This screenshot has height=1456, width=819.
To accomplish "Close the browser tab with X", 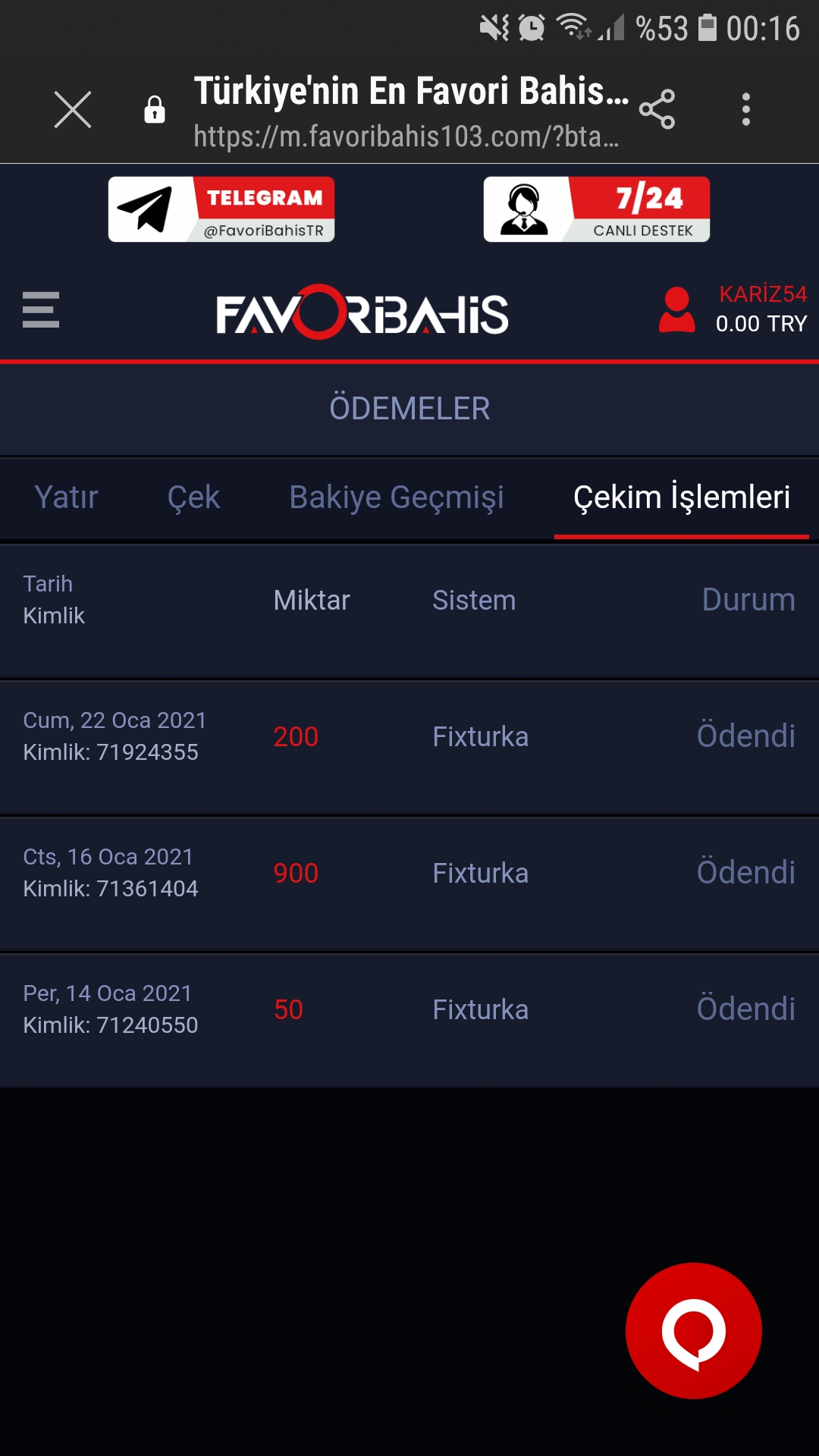I will coord(73,110).
